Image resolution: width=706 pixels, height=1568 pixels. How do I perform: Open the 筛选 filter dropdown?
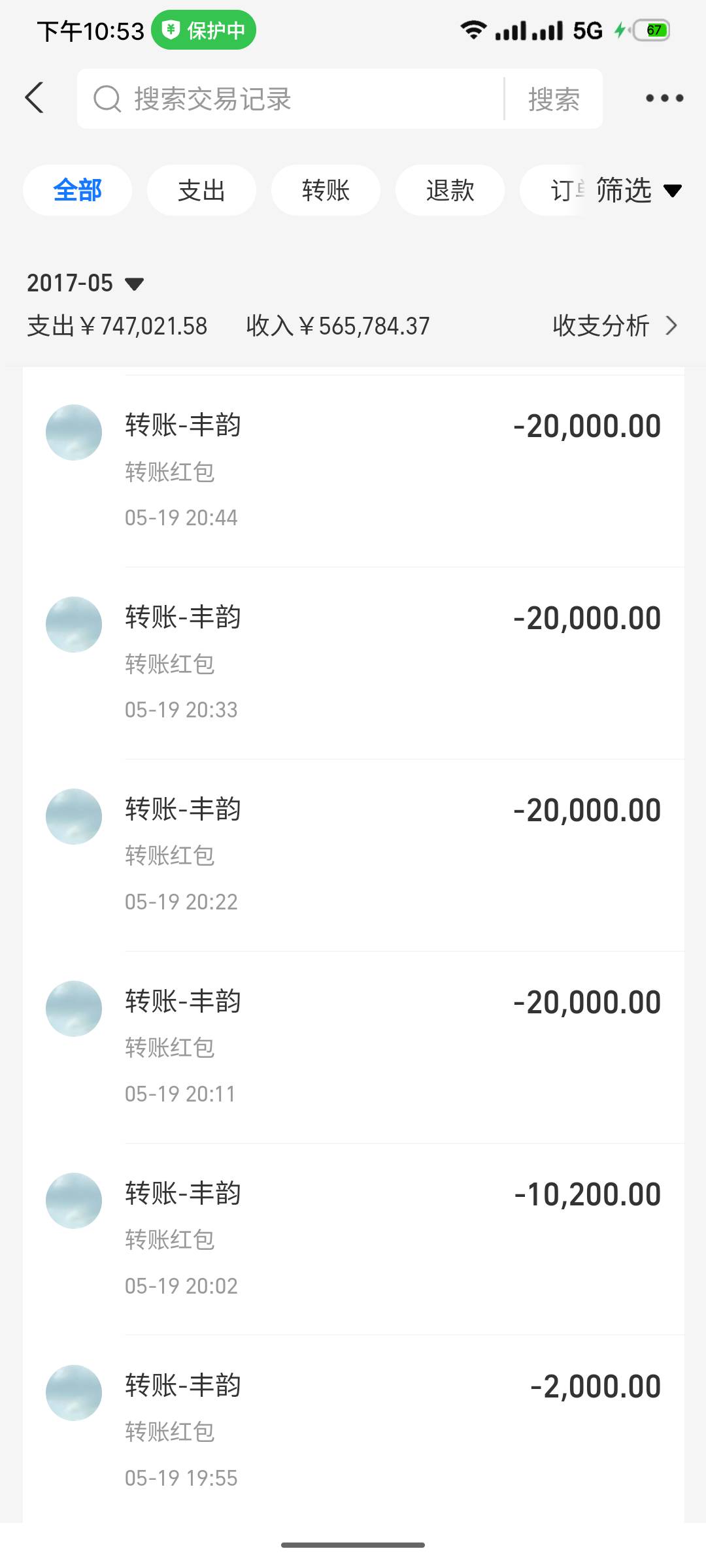639,190
